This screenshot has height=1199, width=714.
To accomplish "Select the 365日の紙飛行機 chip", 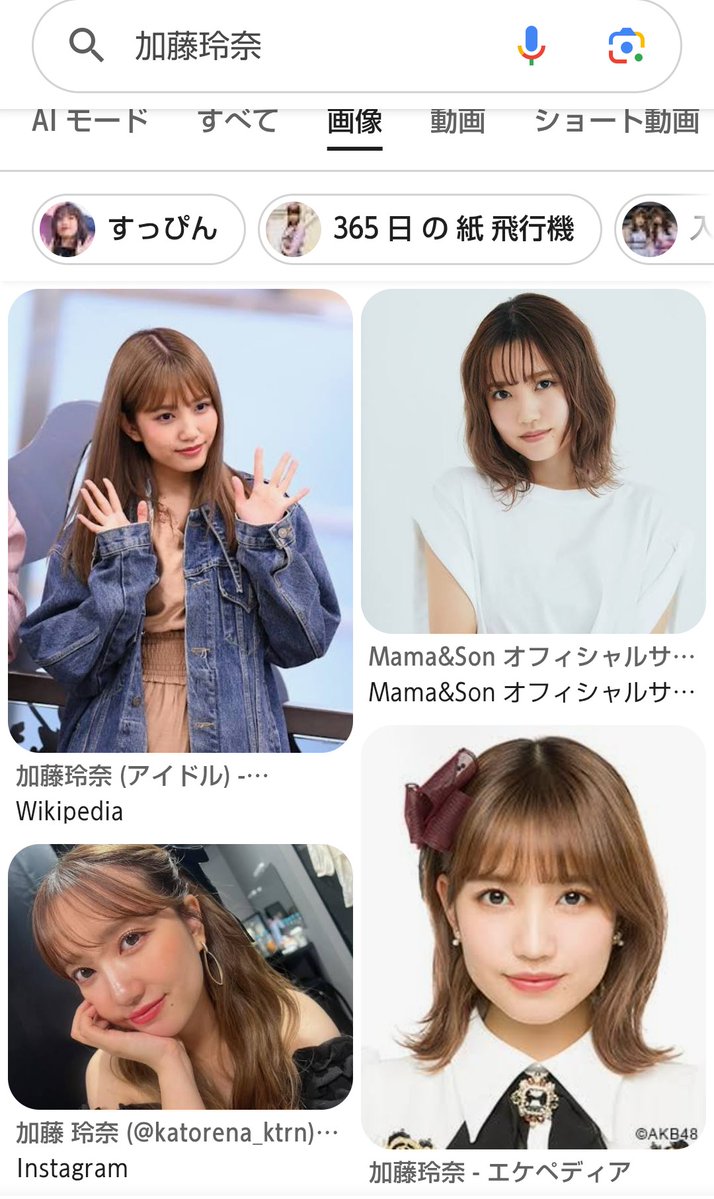I will coord(430,229).
